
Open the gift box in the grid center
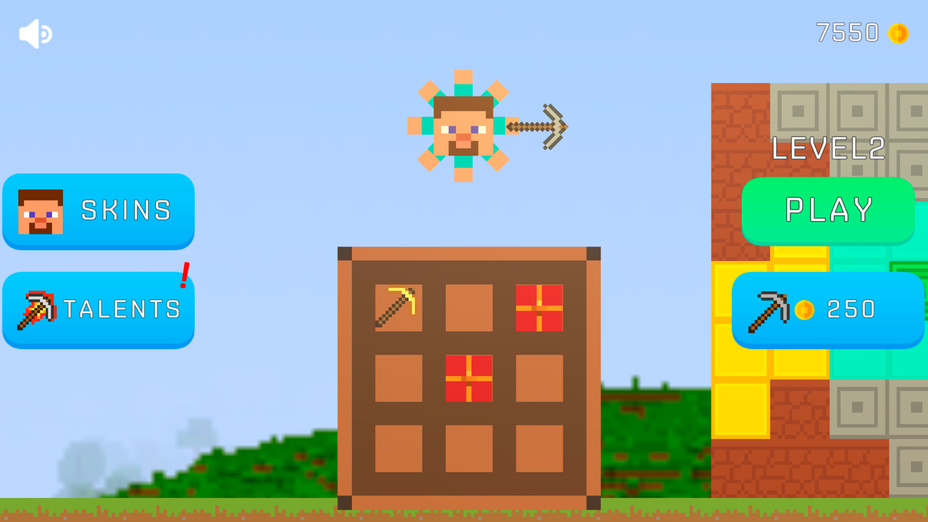[x=469, y=378]
